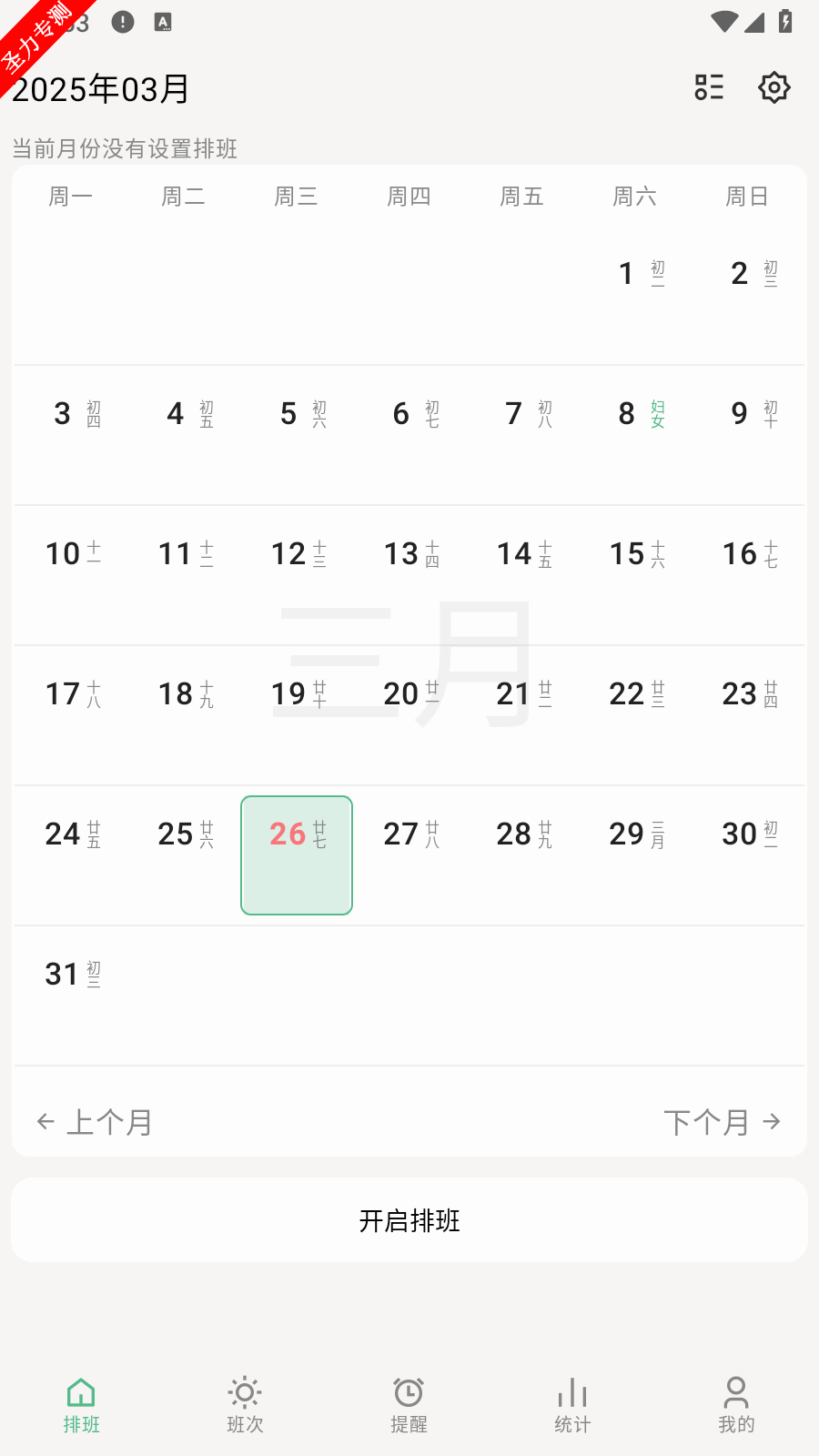The height and width of the screenshot is (1456, 819).
Task: Select March 8 on the calendar
Action: pyautogui.click(x=635, y=435)
